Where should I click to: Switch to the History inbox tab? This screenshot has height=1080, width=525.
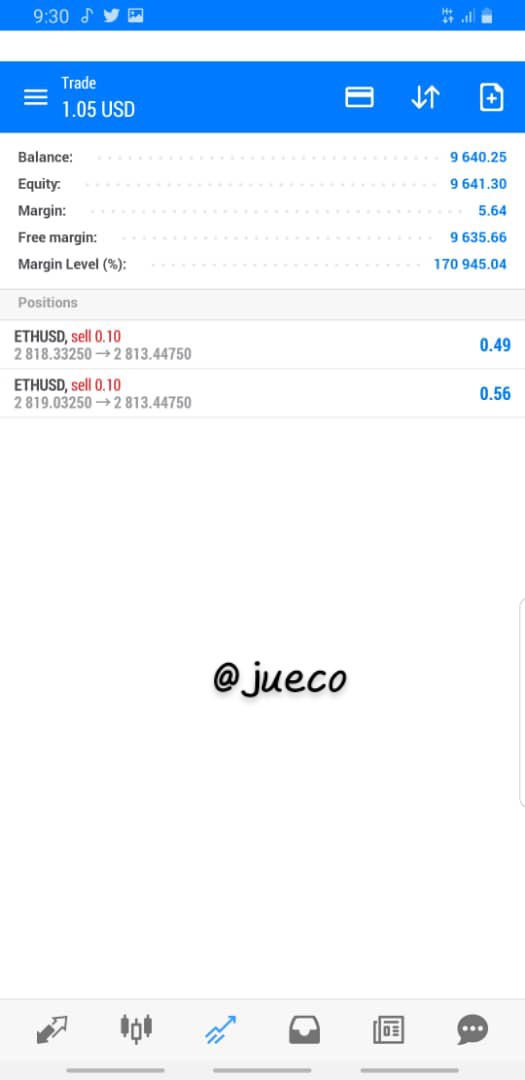tap(305, 1030)
